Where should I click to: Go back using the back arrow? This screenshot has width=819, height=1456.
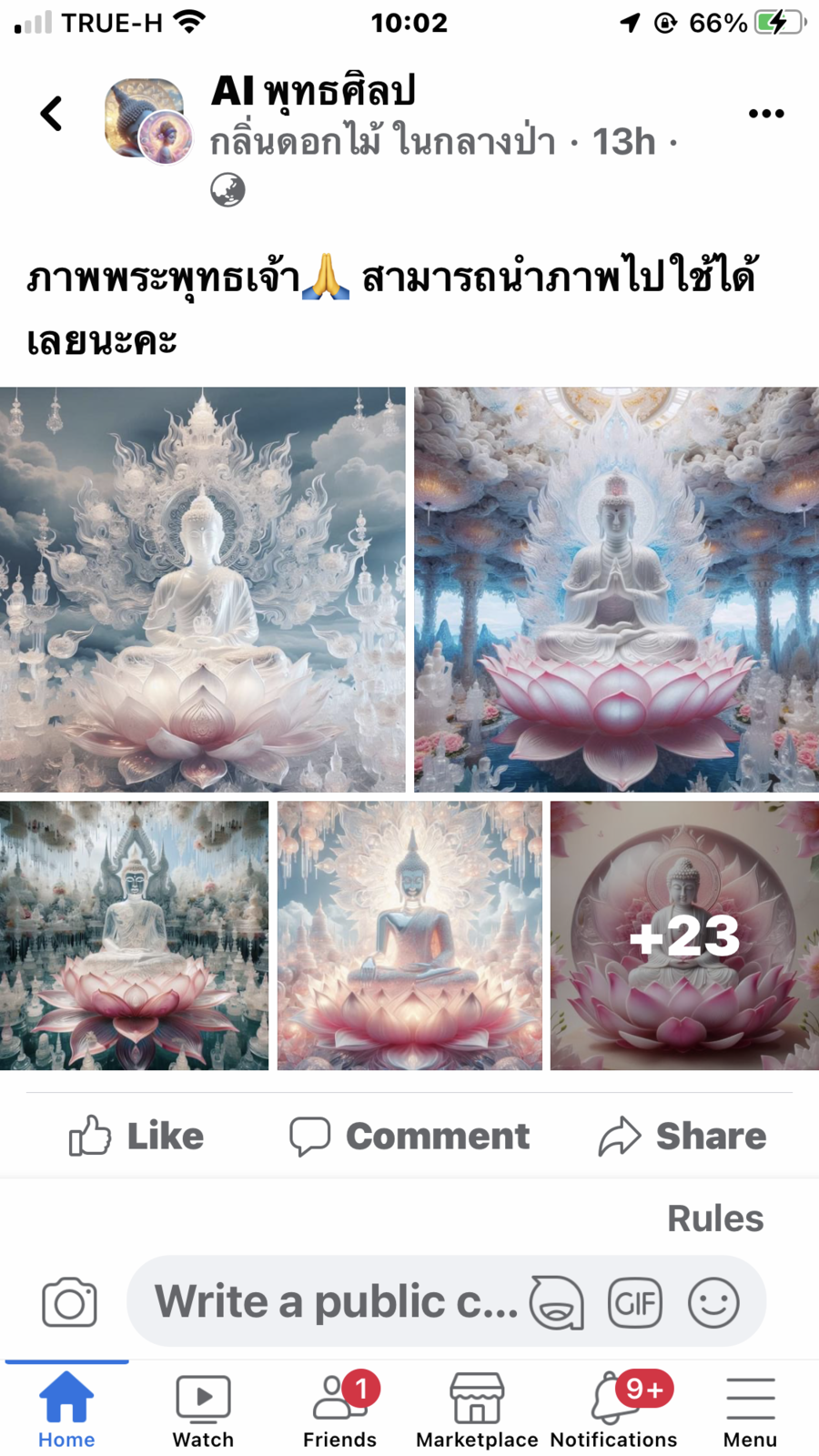click(x=52, y=114)
